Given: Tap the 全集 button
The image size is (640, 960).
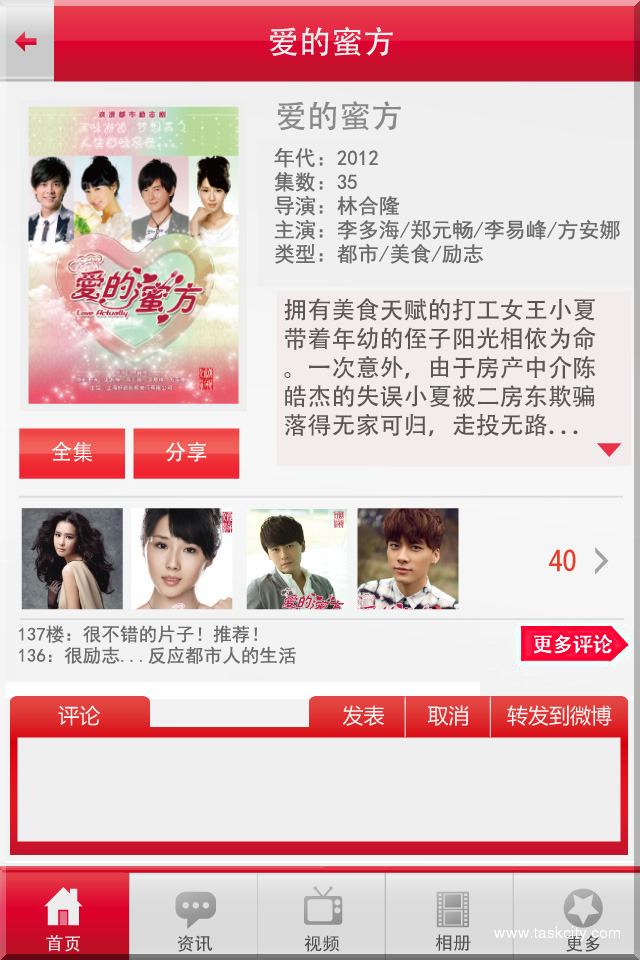Looking at the screenshot, I should click(72, 453).
